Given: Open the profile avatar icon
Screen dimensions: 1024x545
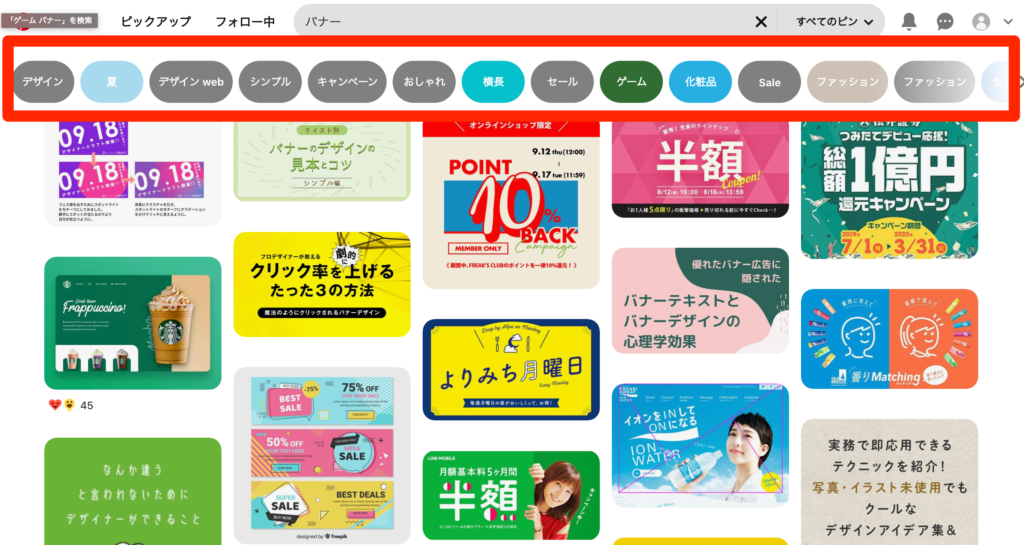Looking at the screenshot, I should point(981,21).
